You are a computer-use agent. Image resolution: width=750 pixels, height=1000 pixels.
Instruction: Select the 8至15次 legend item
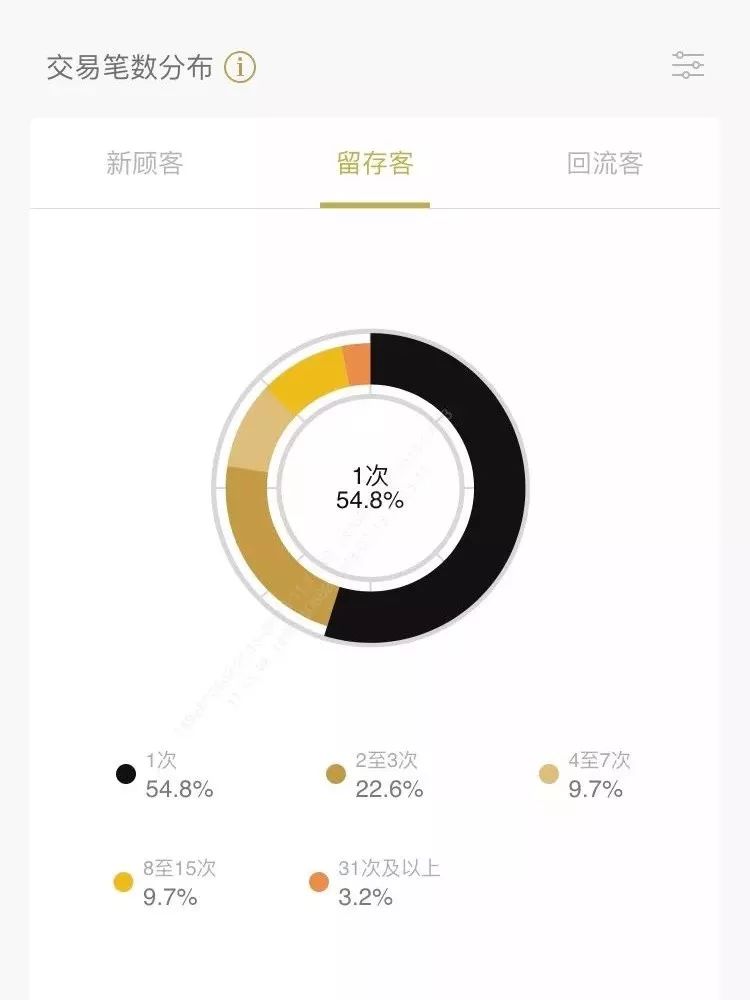165,883
